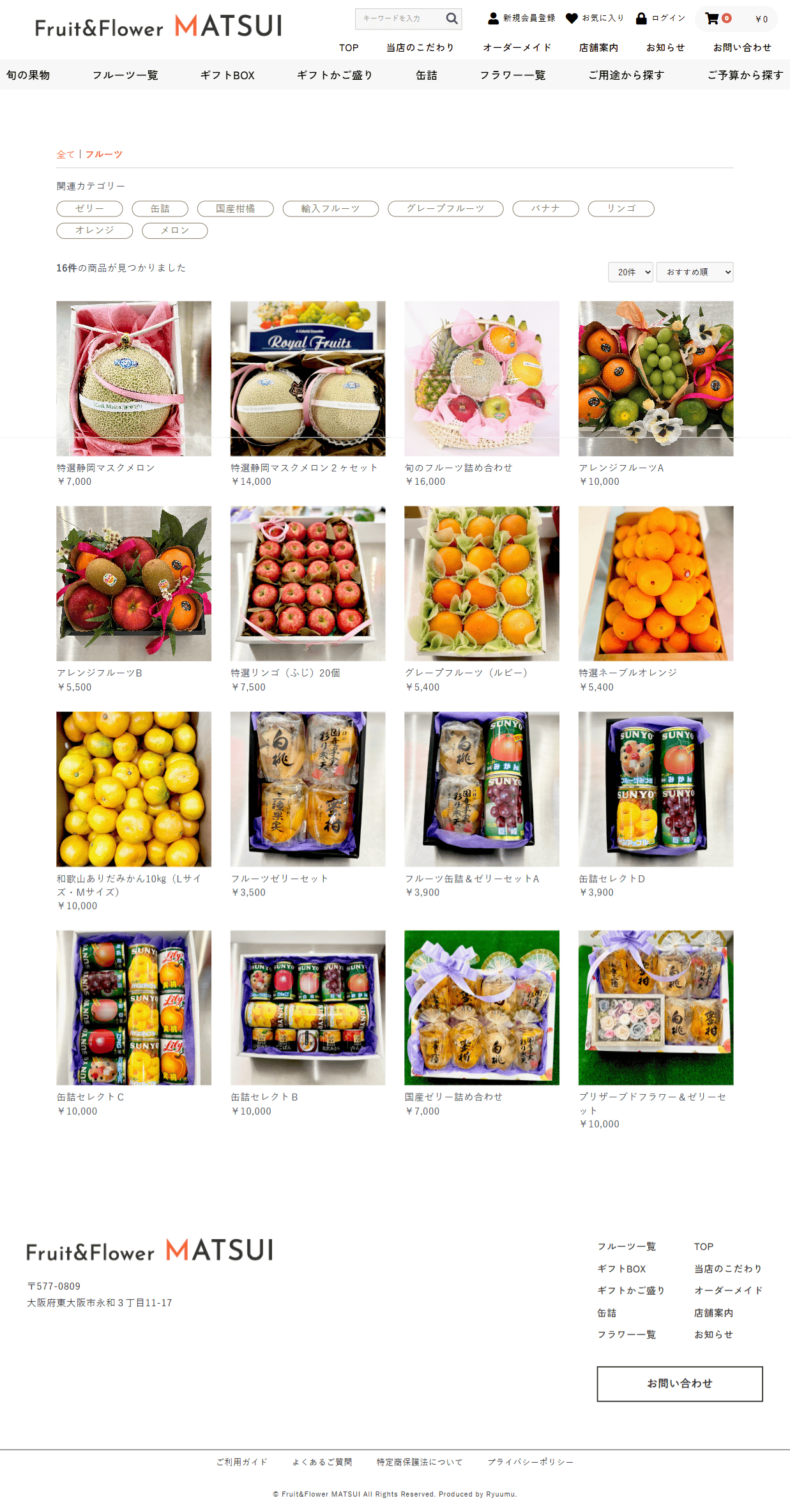790x1512 pixels.
Task: Open 特選静岡マスクメロン ¥7,000 product
Action: click(x=133, y=379)
